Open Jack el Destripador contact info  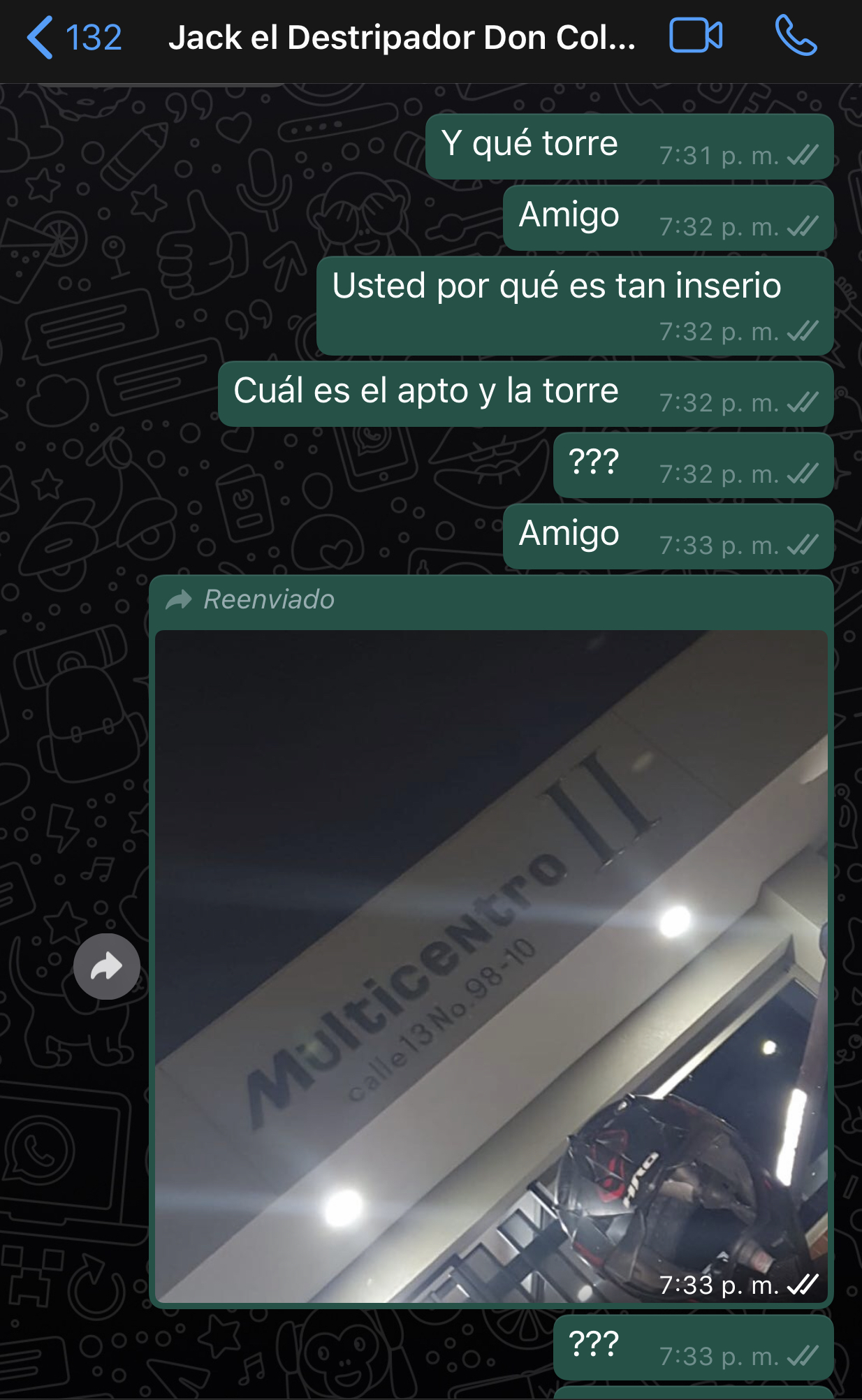pos(402,38)
